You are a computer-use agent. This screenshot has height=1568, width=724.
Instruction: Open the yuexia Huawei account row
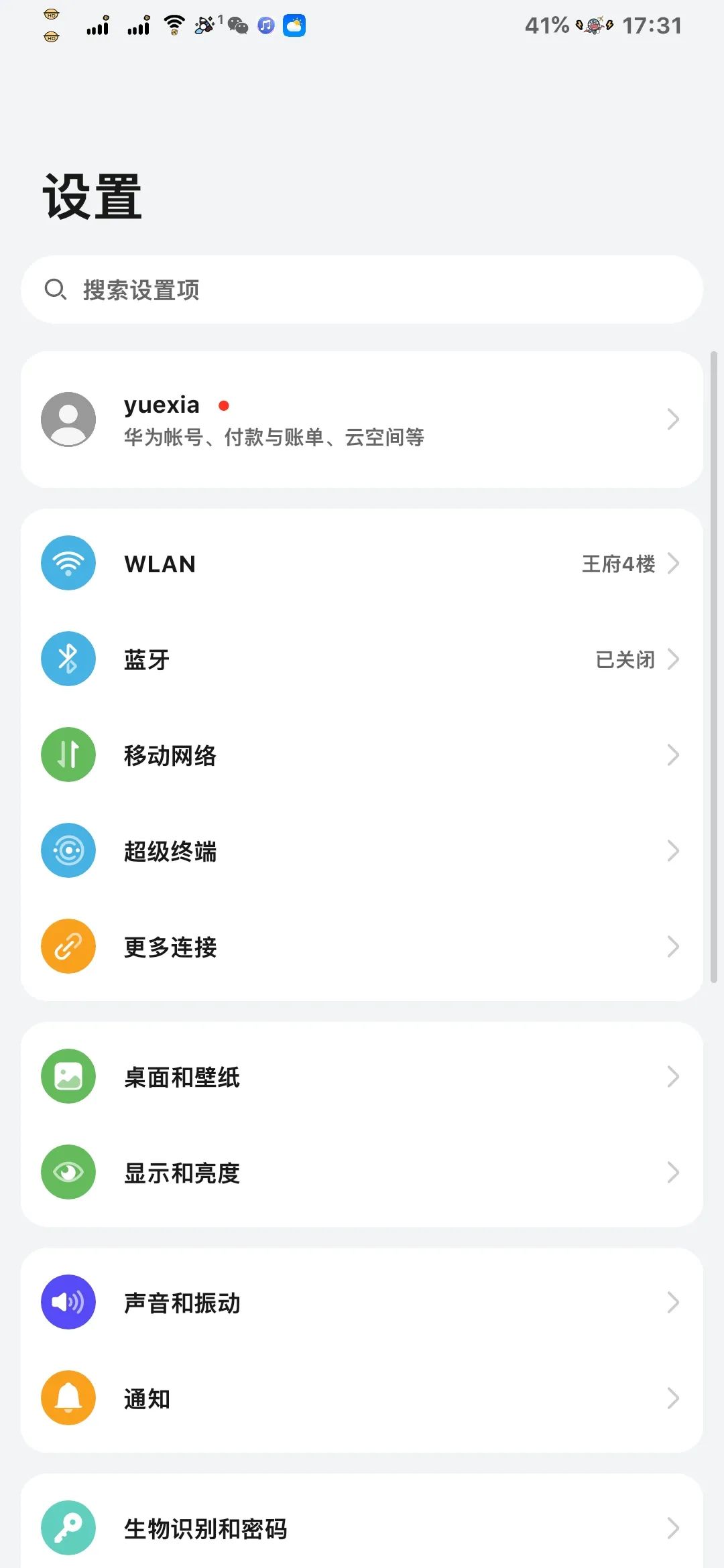pyautogui.click(x=362, y=419)
